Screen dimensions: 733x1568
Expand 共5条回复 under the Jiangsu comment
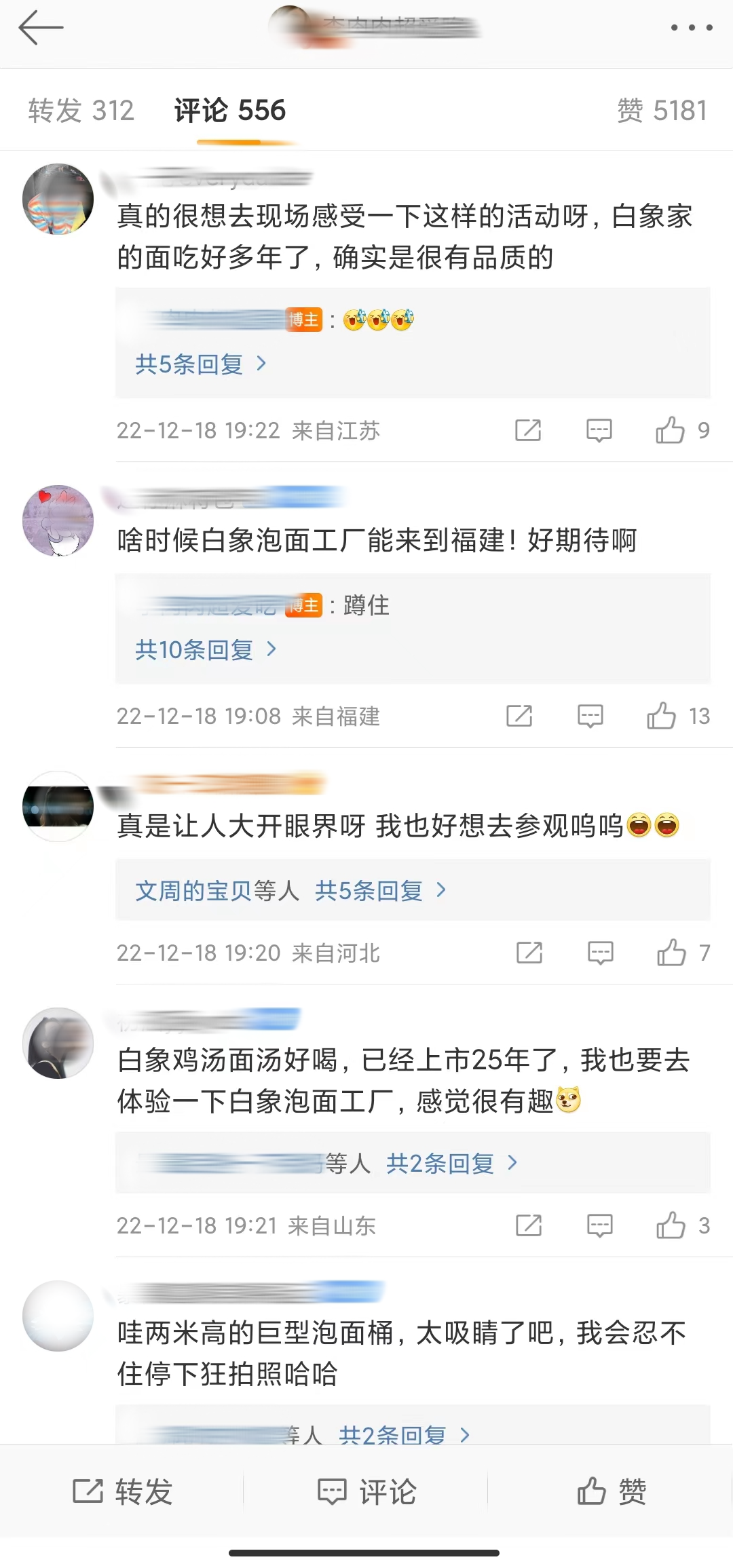tap(200, 364)
